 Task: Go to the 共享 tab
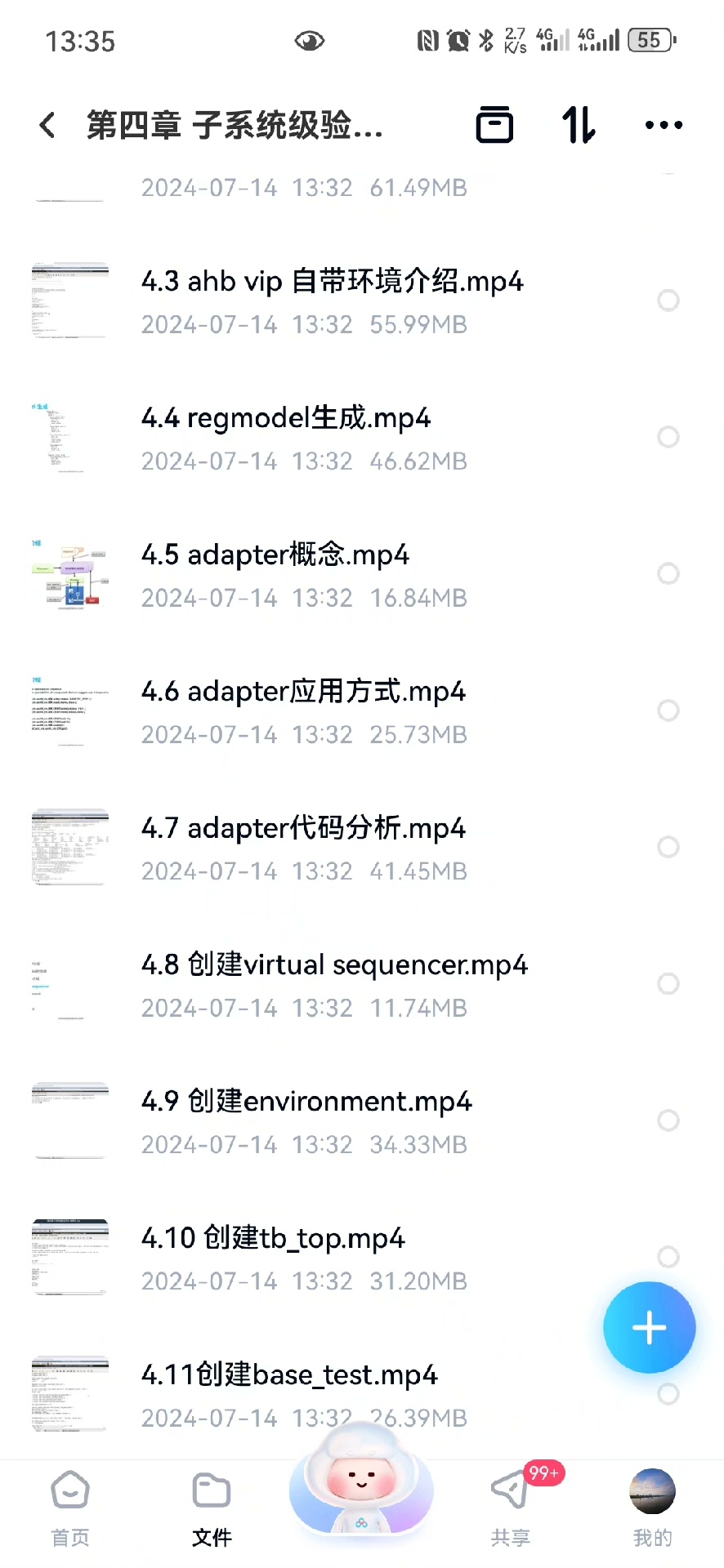pyautogui.click(x=511, y=1508)
